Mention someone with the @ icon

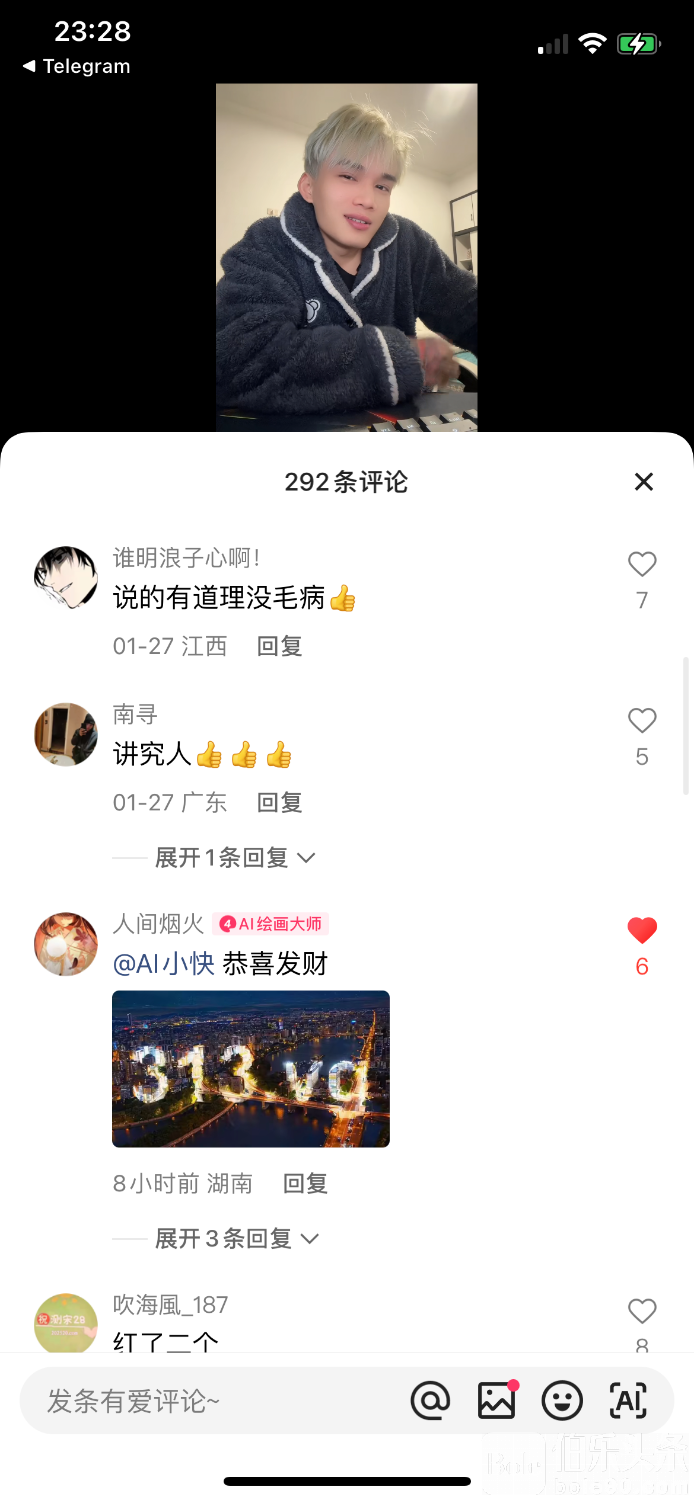[430, 1401]
